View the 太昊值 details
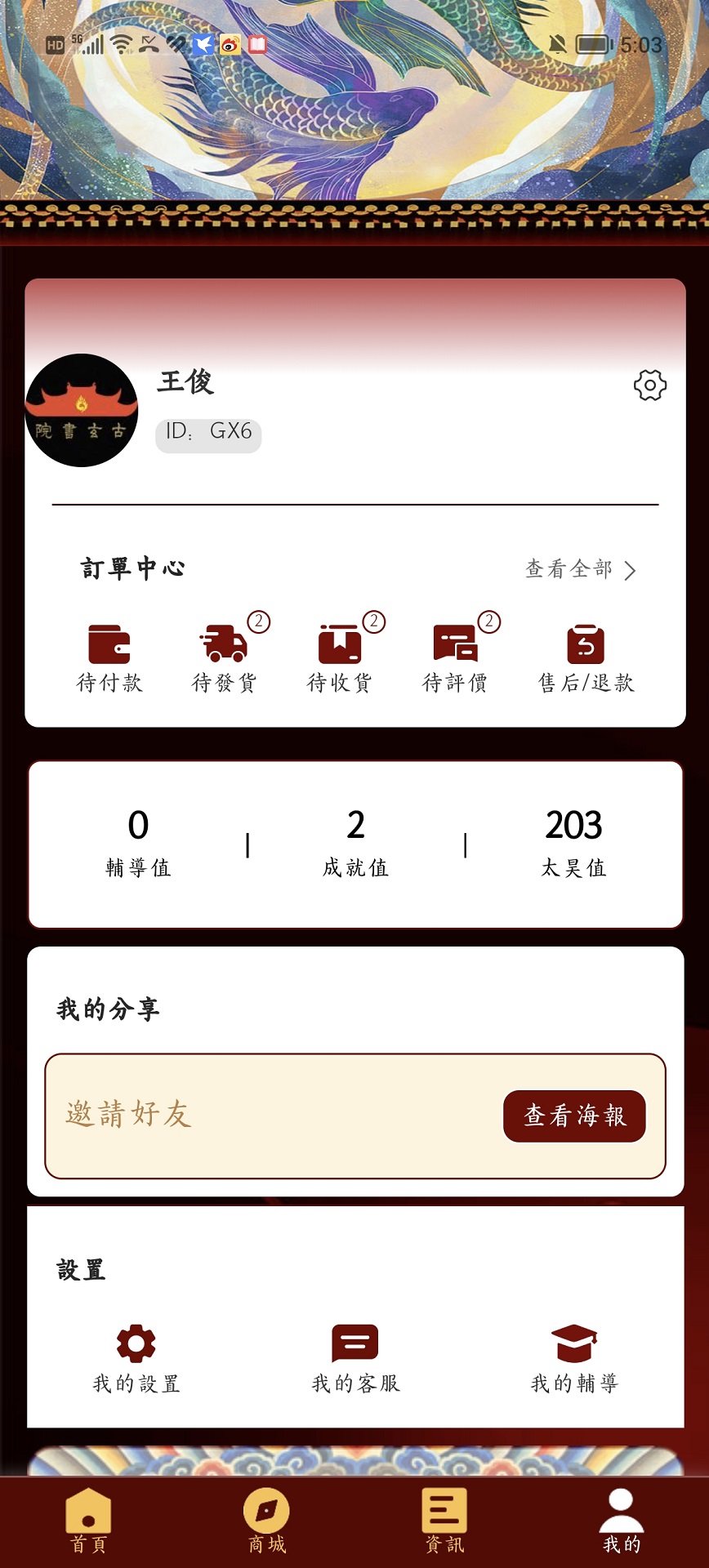The height and width of the screenshot is (1568, 709). [573, 843]
